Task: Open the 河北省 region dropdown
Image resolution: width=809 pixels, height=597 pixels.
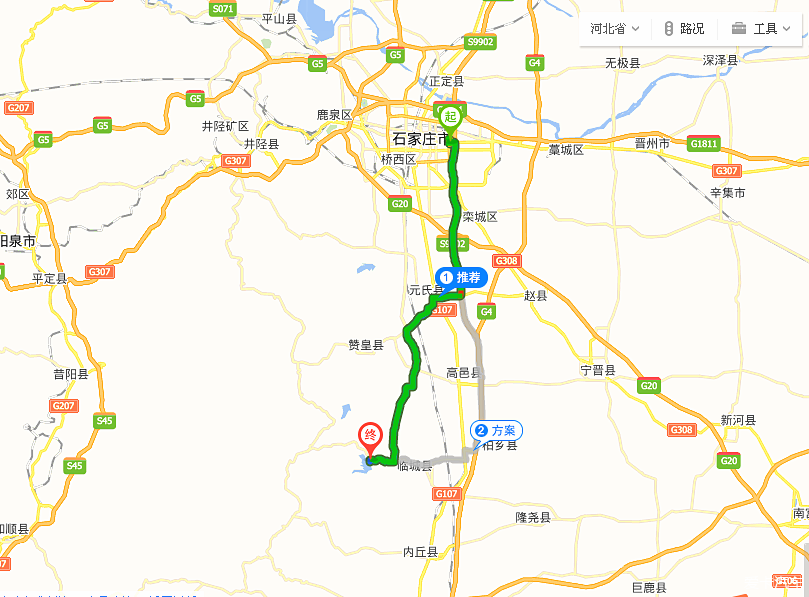Action: click(x=614, y=29)
